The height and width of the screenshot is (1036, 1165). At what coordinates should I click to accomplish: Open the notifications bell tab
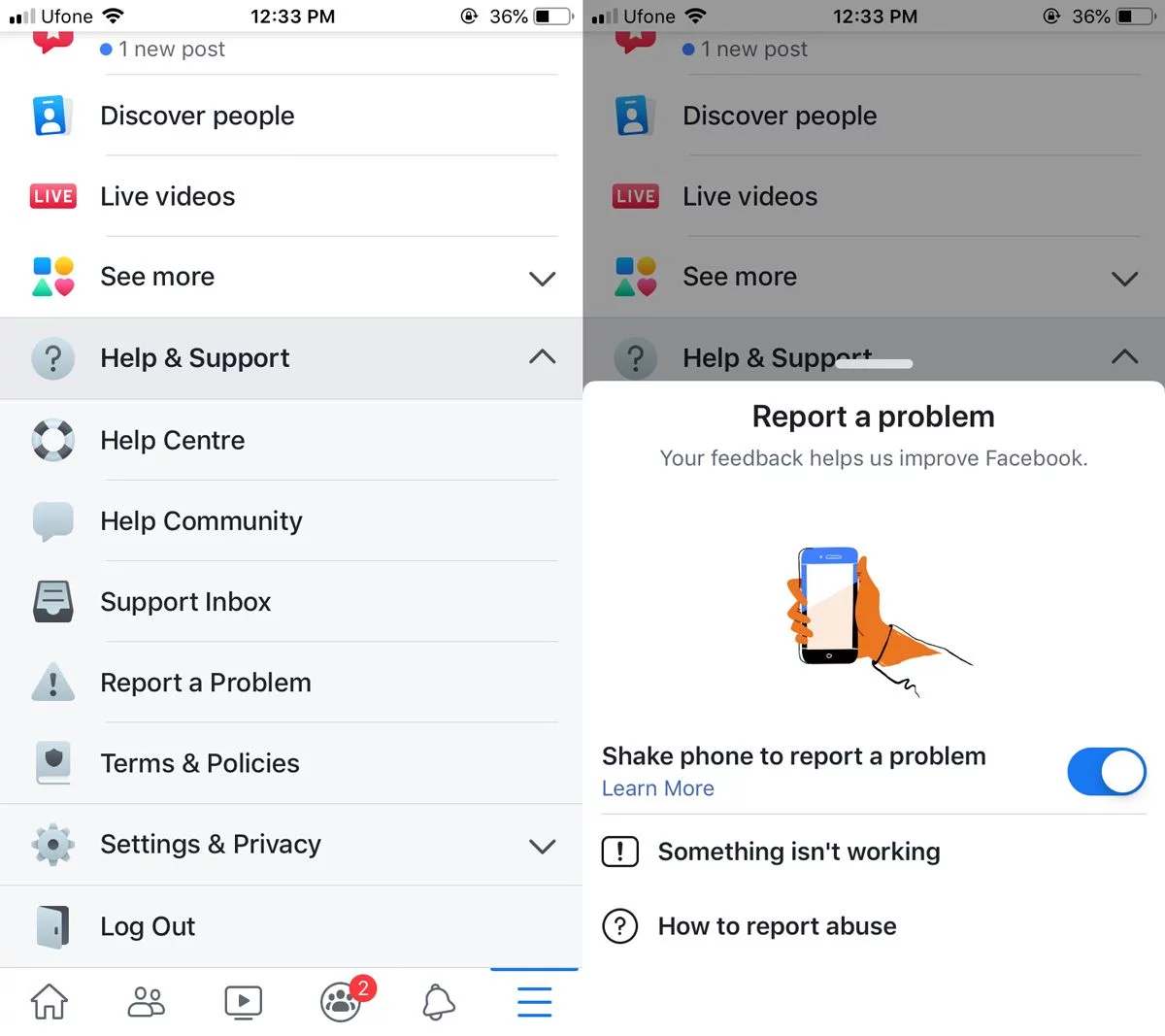(438, 1001)
